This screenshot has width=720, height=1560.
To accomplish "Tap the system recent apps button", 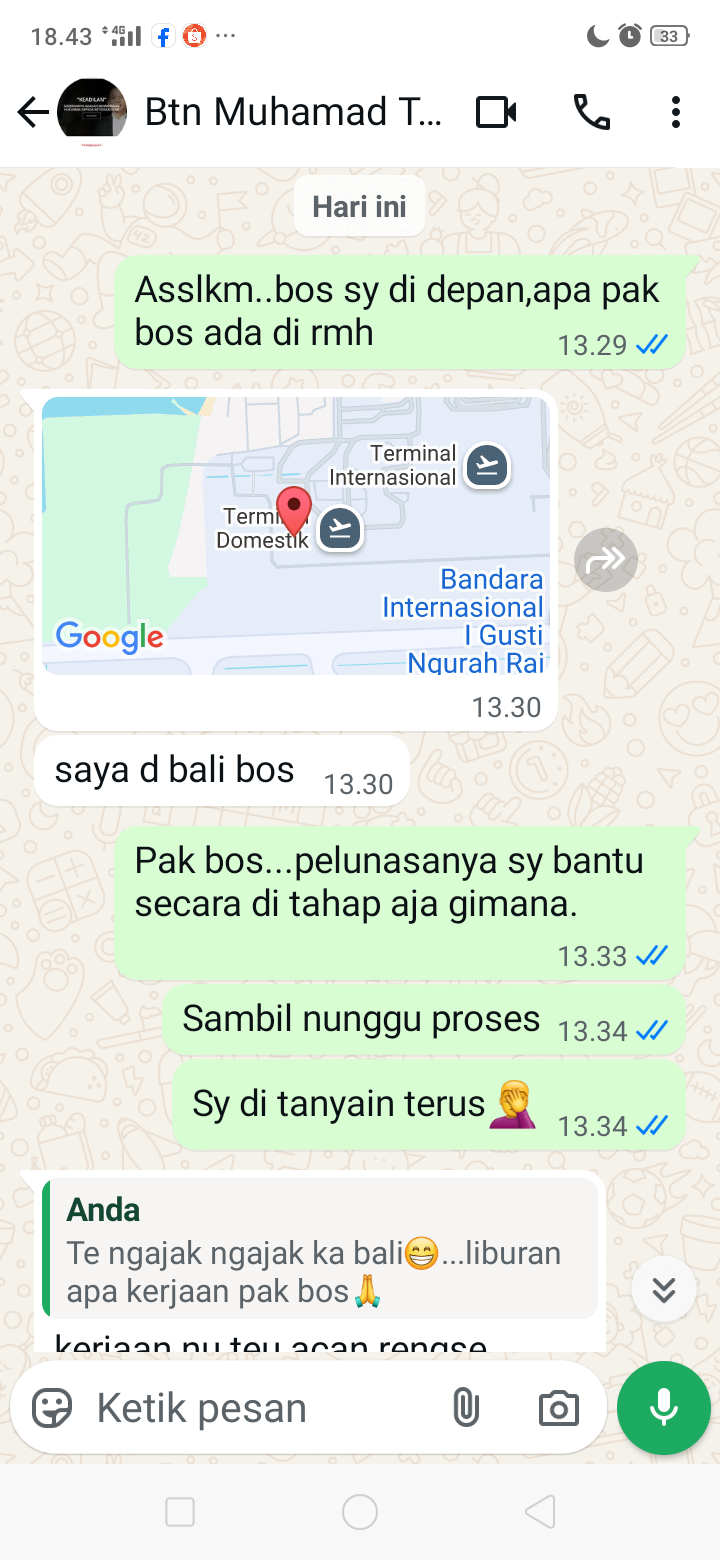I will pos(180,1512).
